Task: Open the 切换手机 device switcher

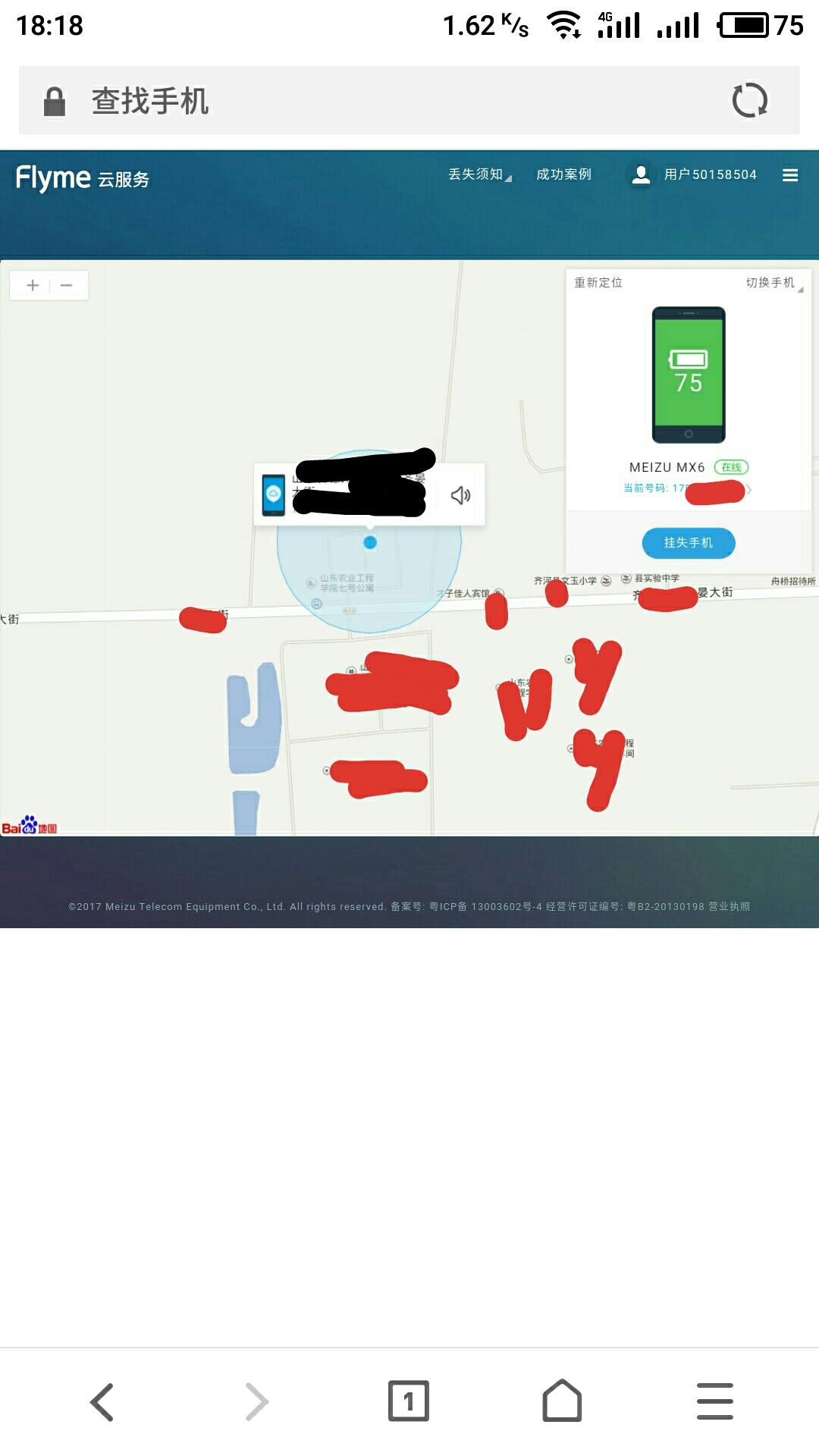Action: (x=772, y=283)
